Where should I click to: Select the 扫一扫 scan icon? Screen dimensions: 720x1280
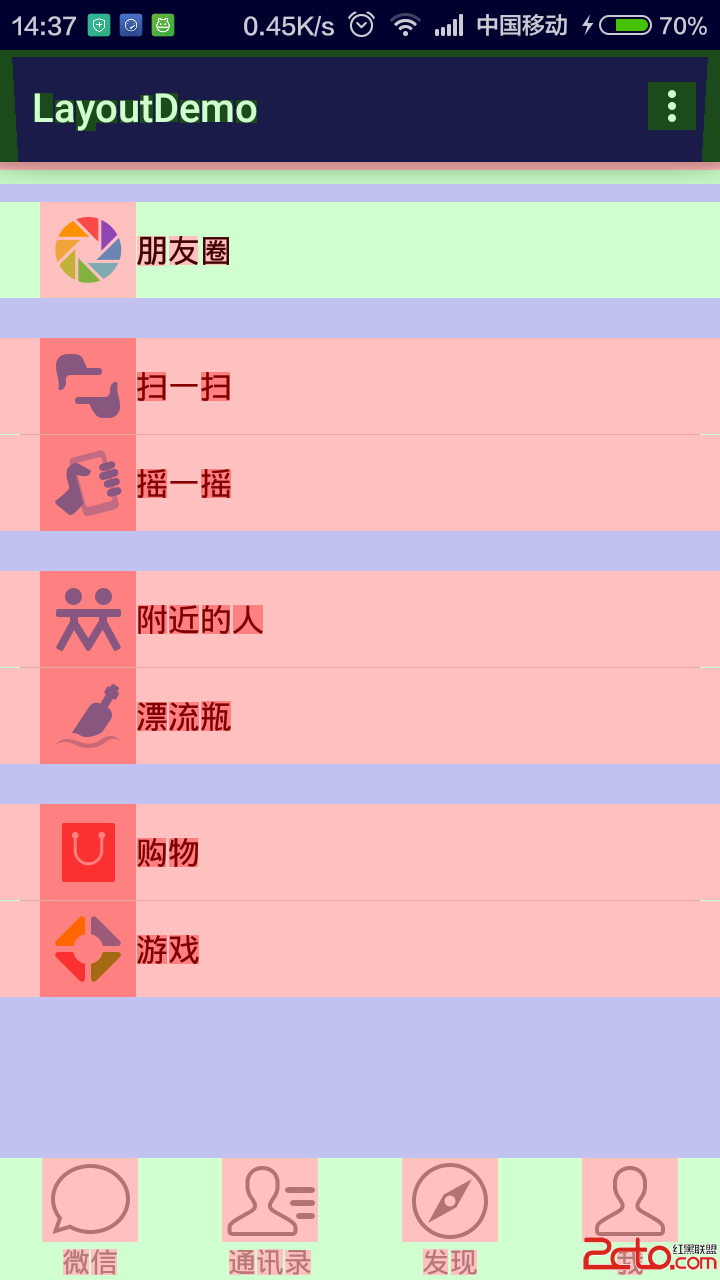[88, 386]
